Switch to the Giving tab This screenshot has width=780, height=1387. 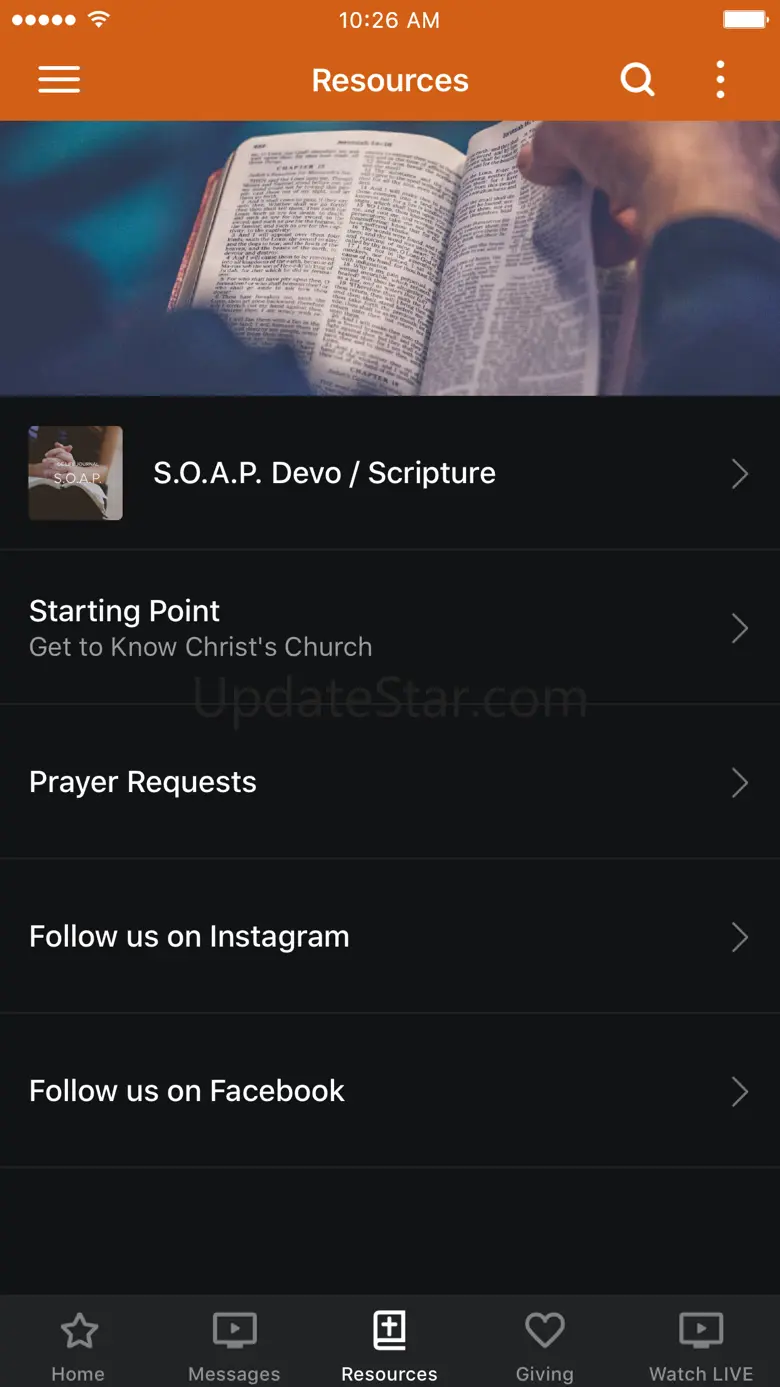[545, 1346]
